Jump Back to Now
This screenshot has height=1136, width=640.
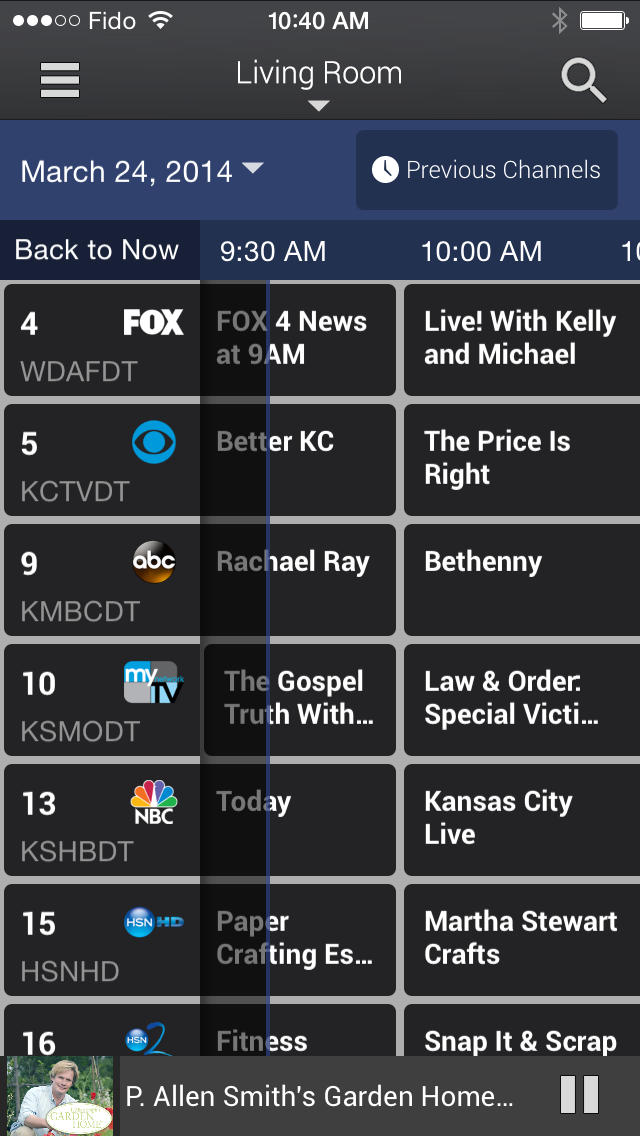[98, 250]
